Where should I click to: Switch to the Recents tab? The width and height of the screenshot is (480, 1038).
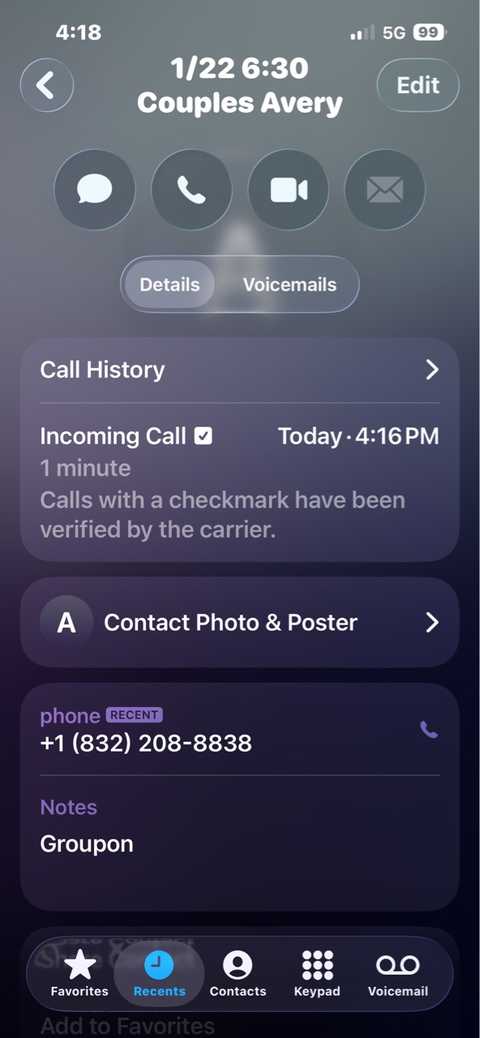[159, 973]
